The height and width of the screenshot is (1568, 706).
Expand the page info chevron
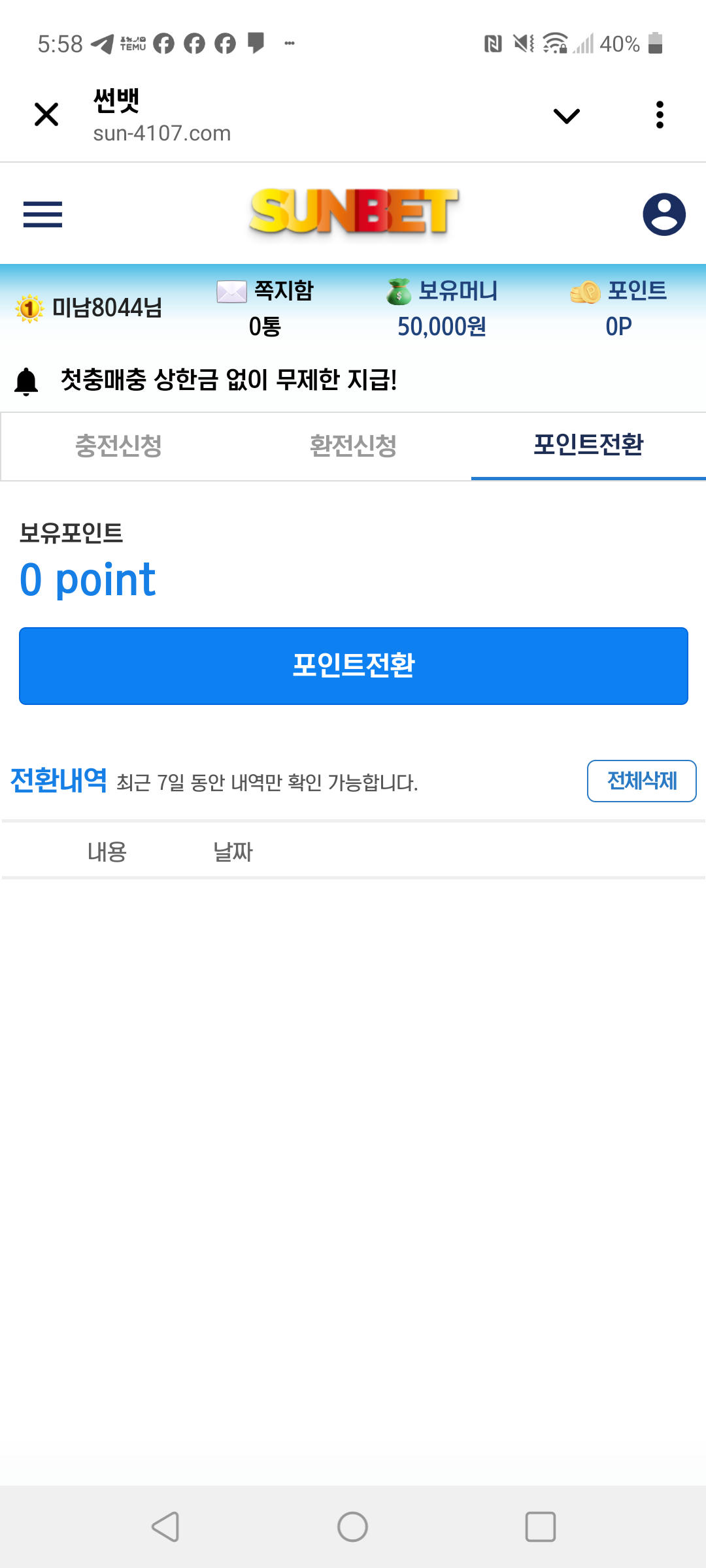pyautogui.click(x=566, y=116)
